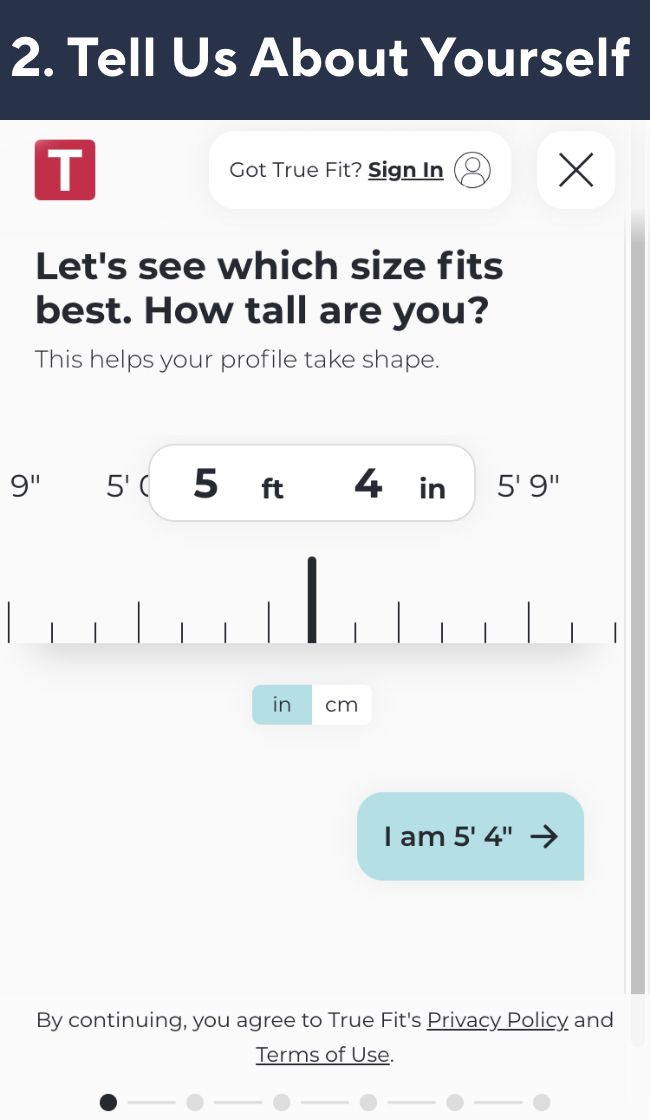650x1120 pixels.
Task: Confirm with the I am 5' 4" button
Action: point(470,837)
